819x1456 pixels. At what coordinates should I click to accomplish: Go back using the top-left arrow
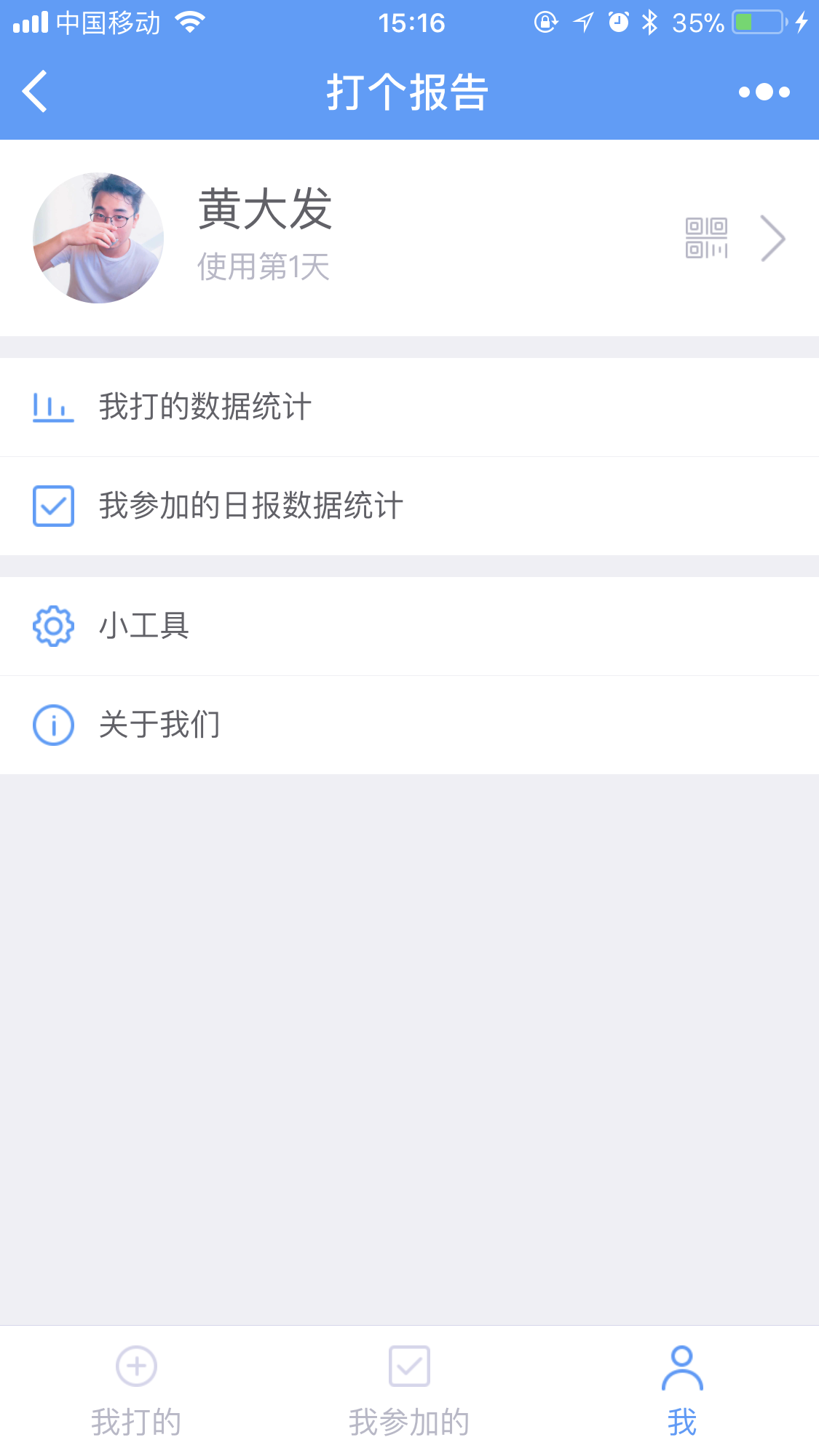35,92
